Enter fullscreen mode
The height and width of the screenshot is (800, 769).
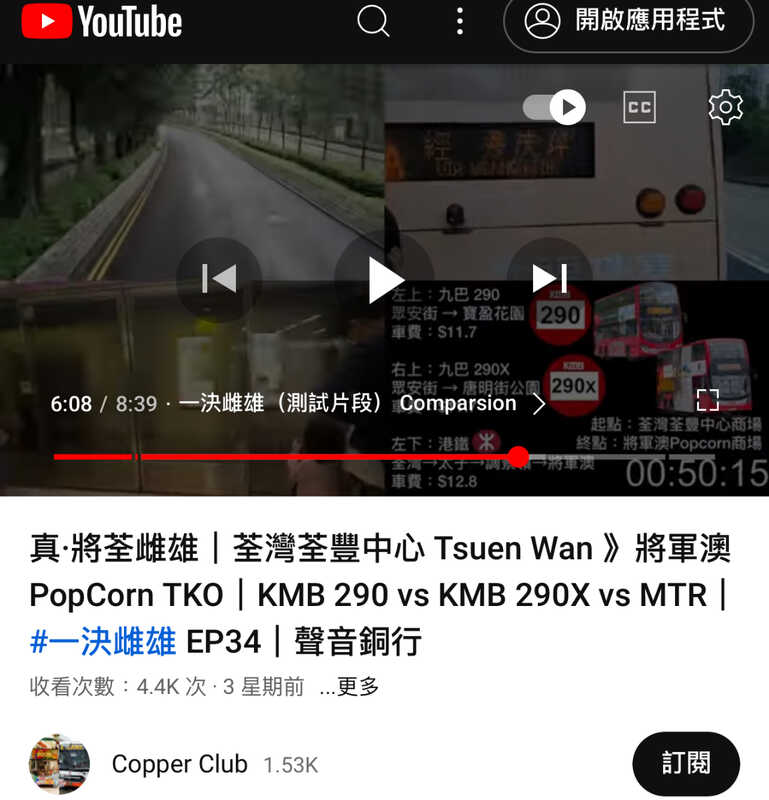708,401
